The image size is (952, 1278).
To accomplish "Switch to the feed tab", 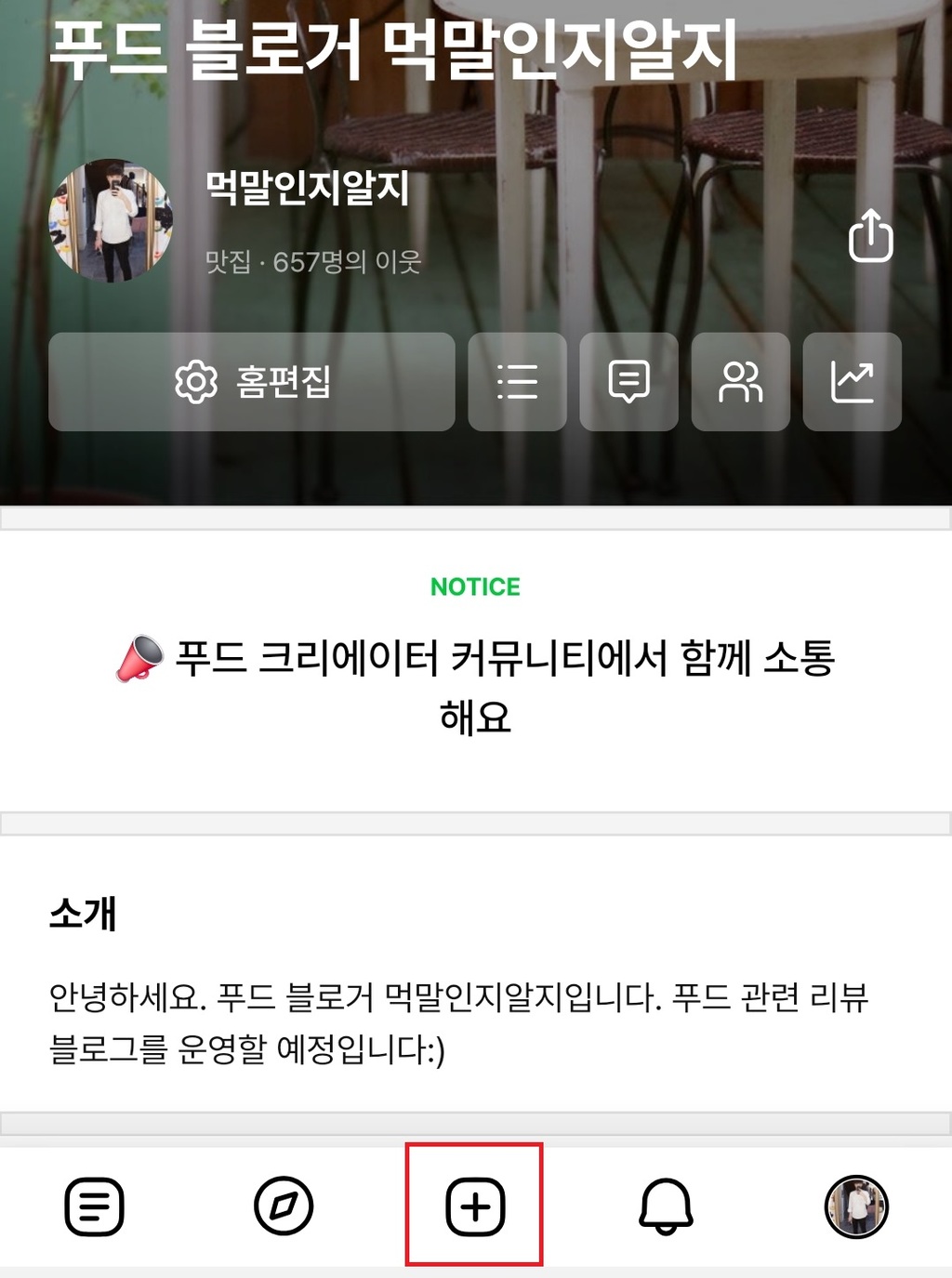I will 94,1206.
